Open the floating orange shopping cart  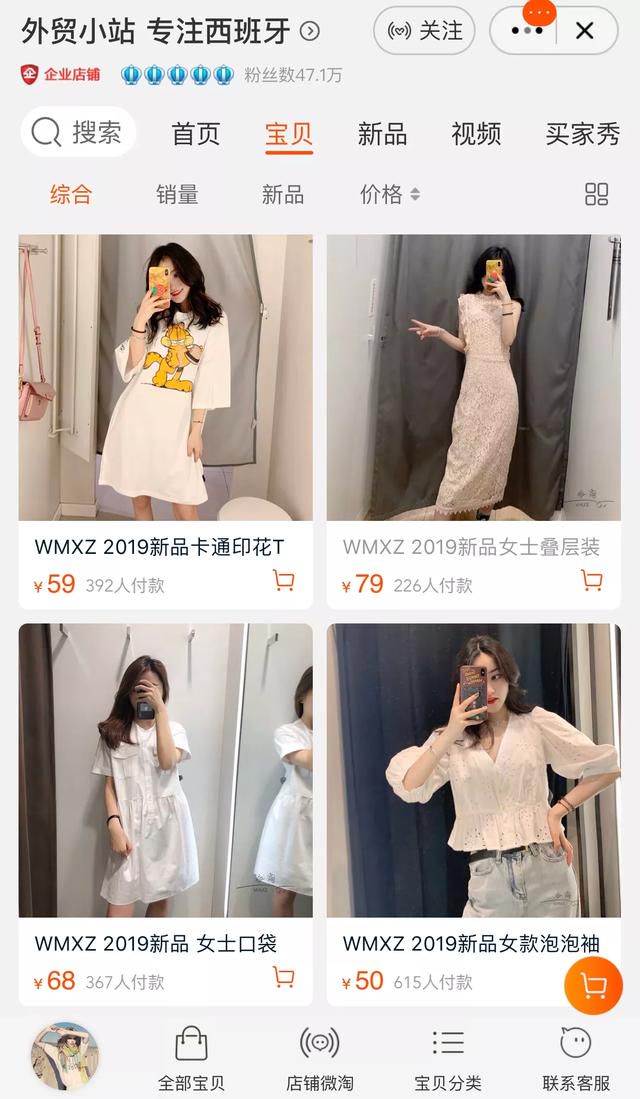click(593, 986)
